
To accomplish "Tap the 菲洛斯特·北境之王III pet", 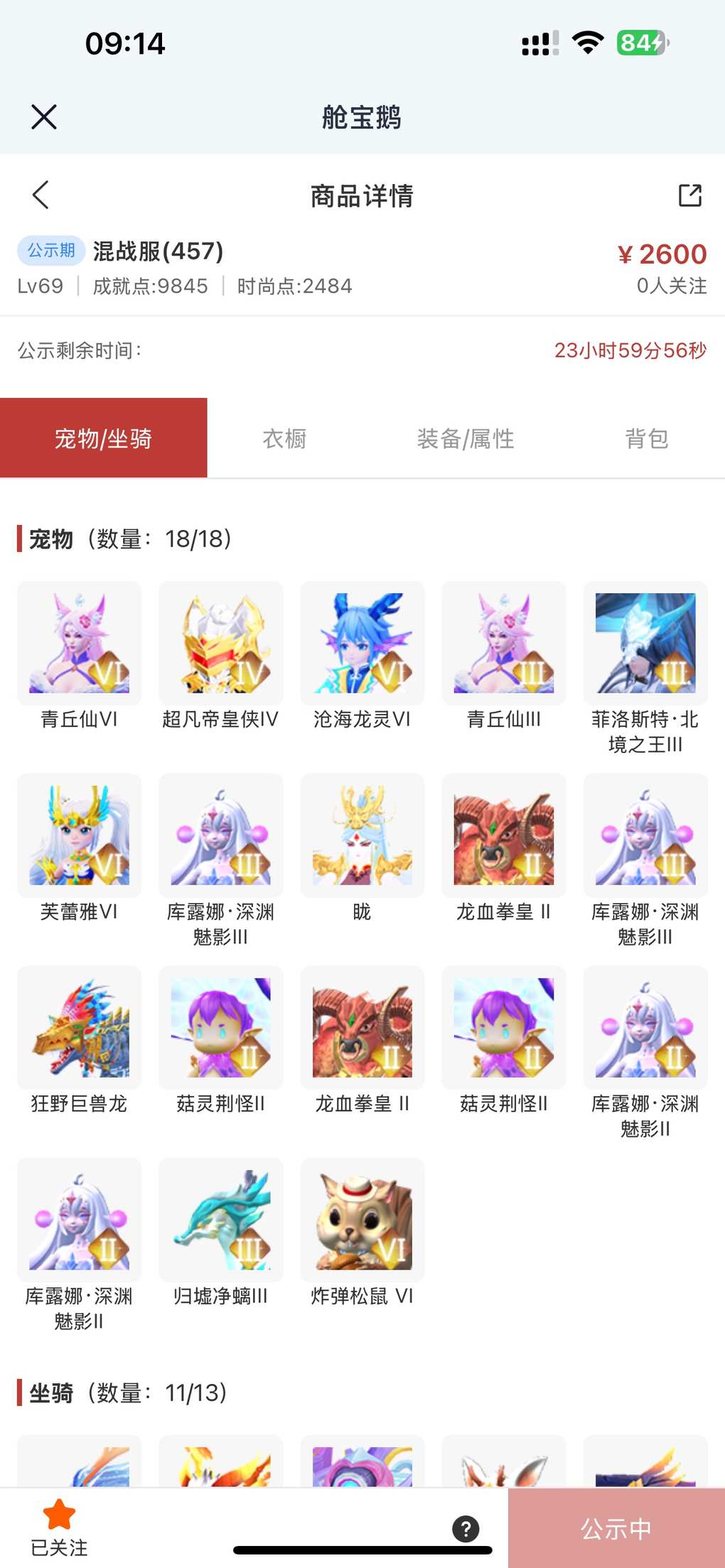I will (645, 644).
